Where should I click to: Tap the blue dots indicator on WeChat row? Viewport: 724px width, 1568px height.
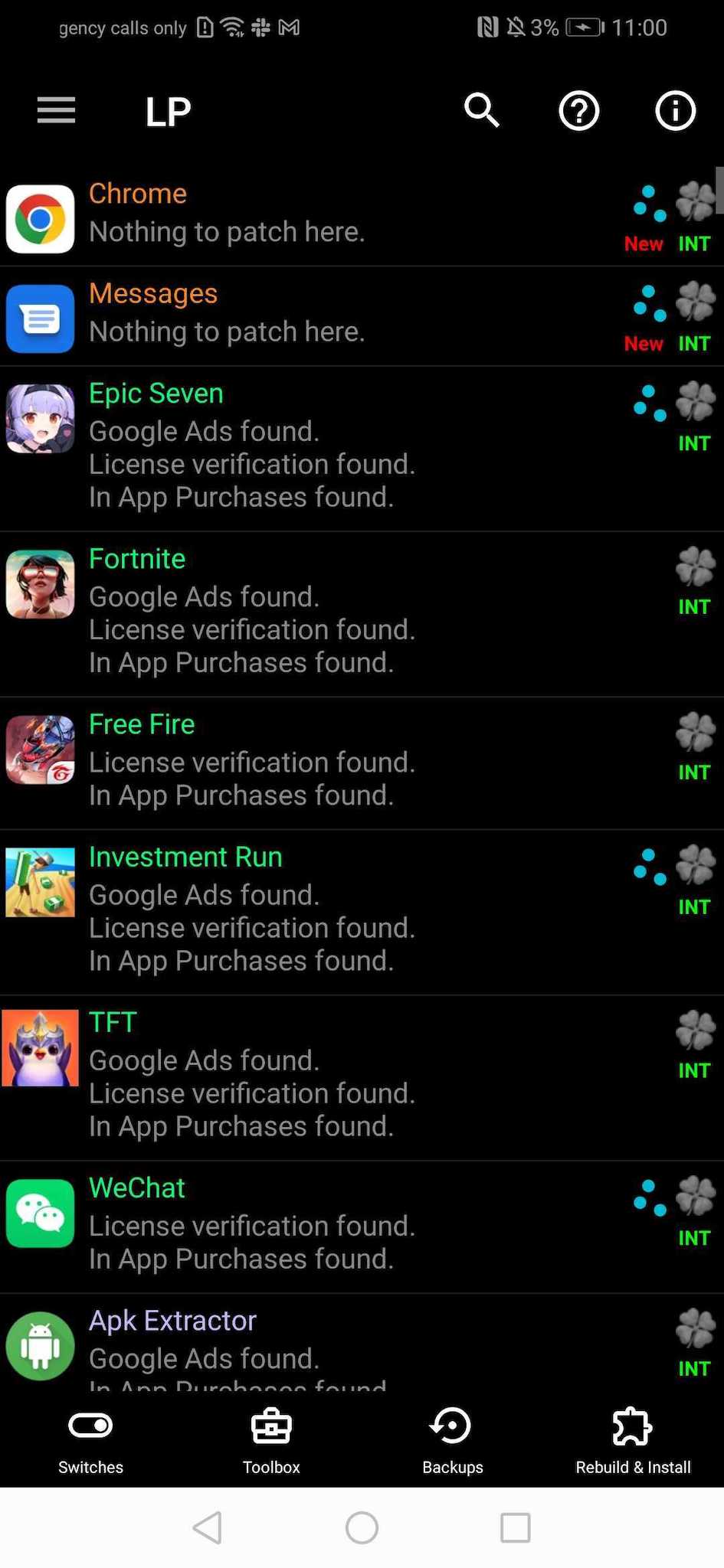click(x=647, y=1202)
